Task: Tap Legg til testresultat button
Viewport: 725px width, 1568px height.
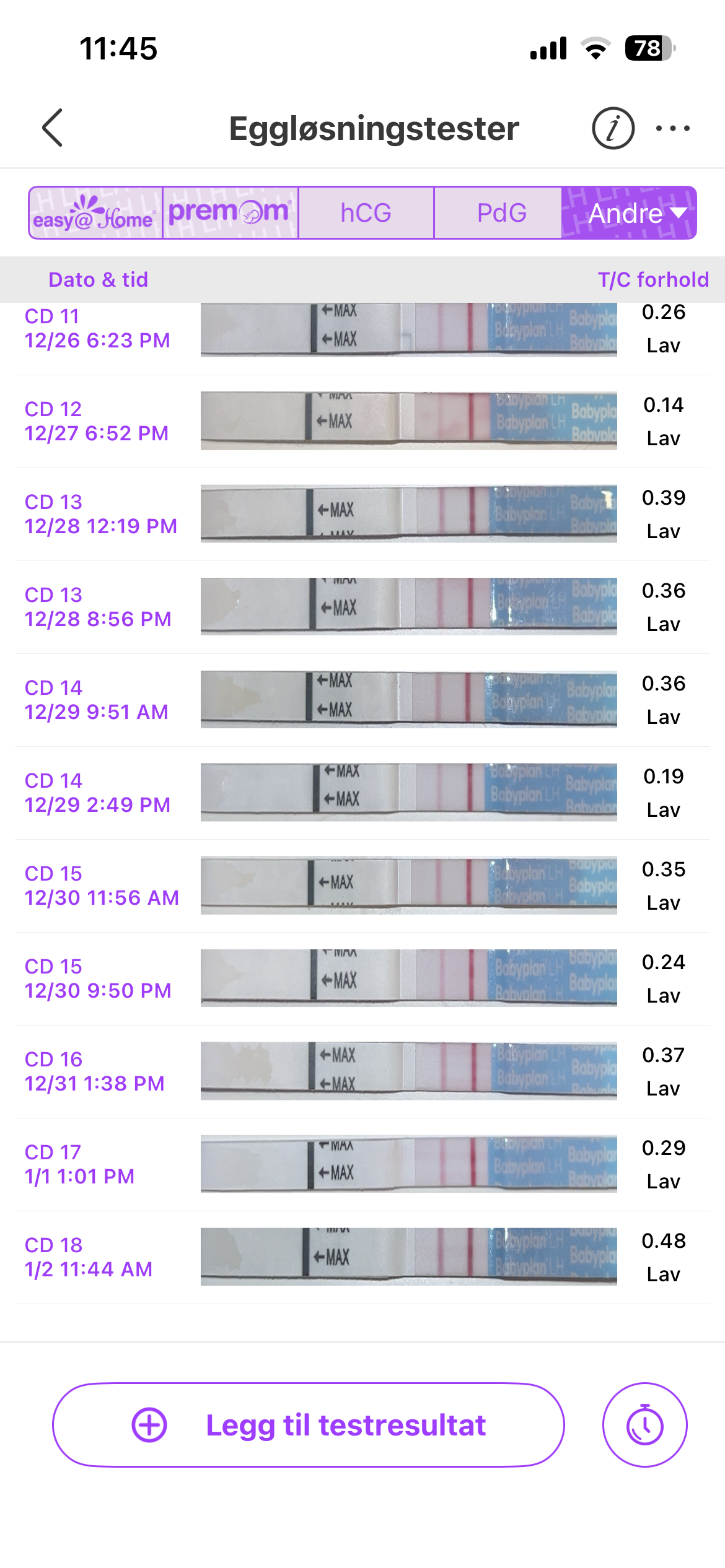Action: [308, 1424]
